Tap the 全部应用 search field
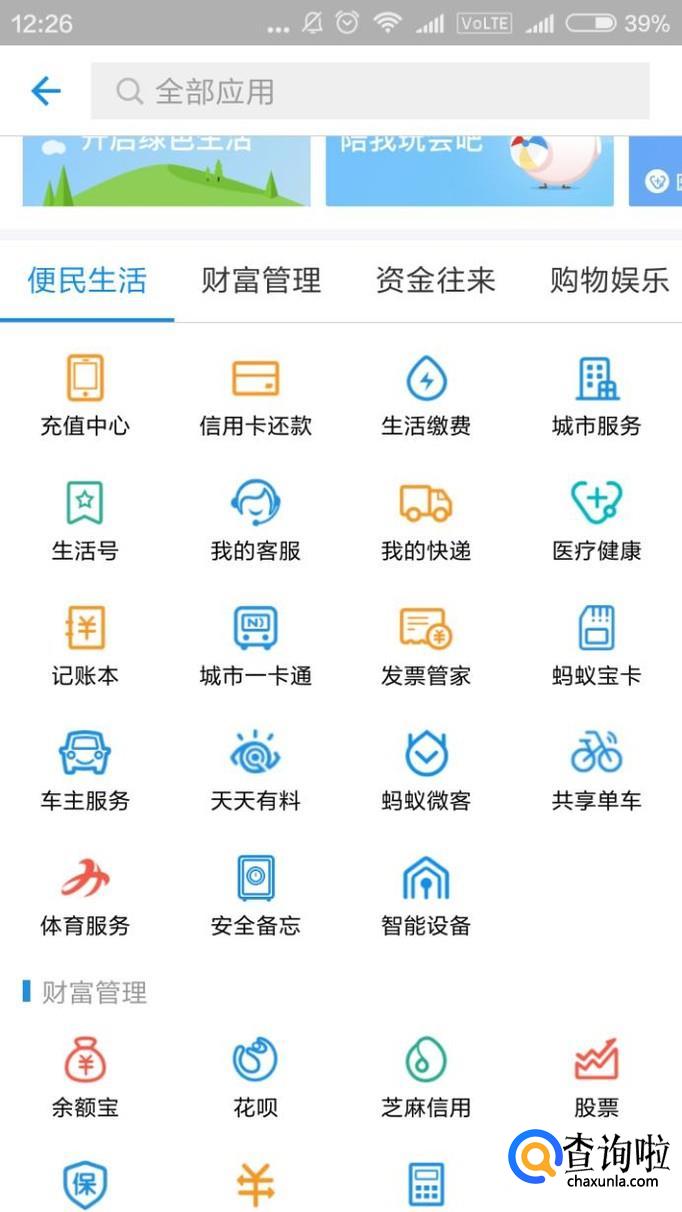 click(x=370, y=92)
